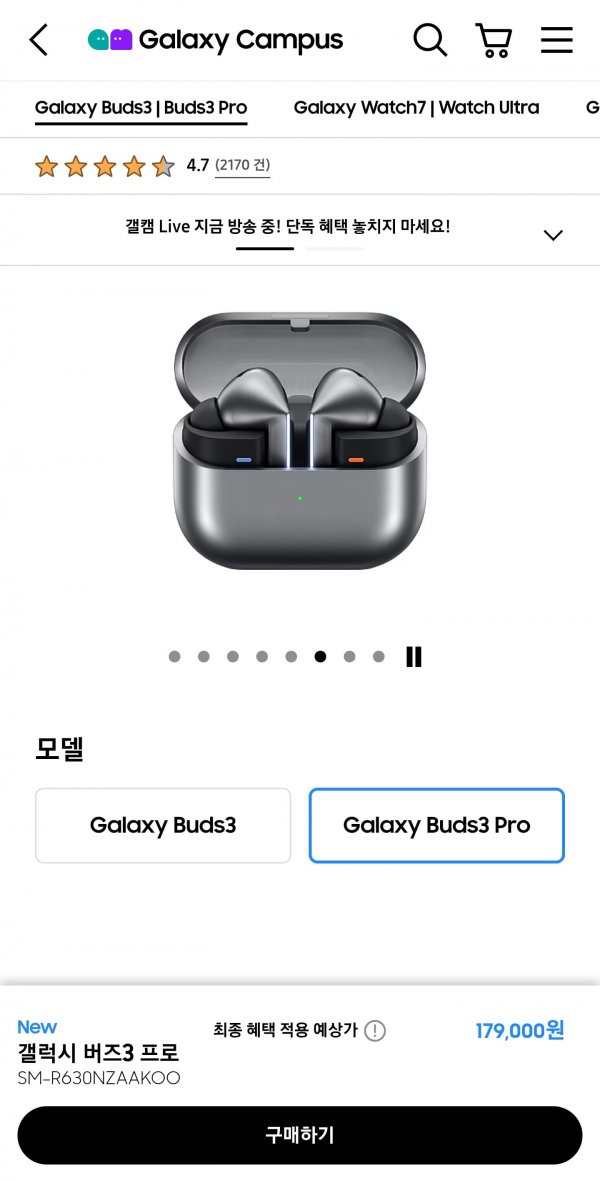Open the Galaxy Campus home logo
Viewport: 600px width, 1182px height.
coord(215,40)
